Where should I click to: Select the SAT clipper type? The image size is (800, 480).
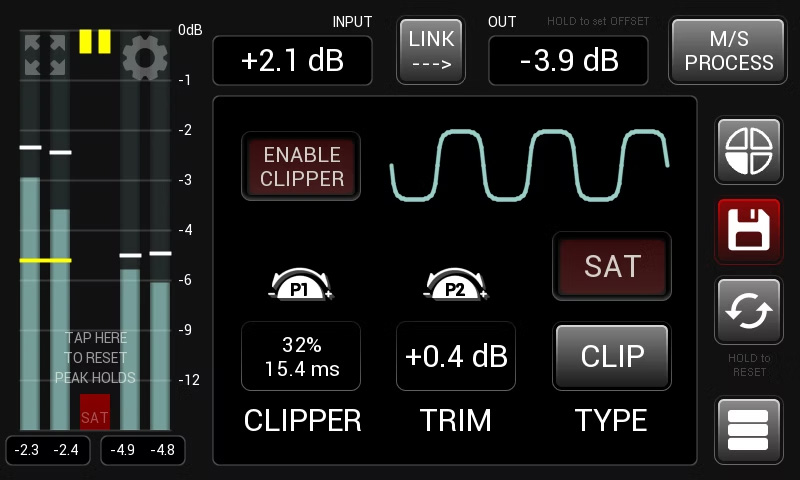coord(612,266)
